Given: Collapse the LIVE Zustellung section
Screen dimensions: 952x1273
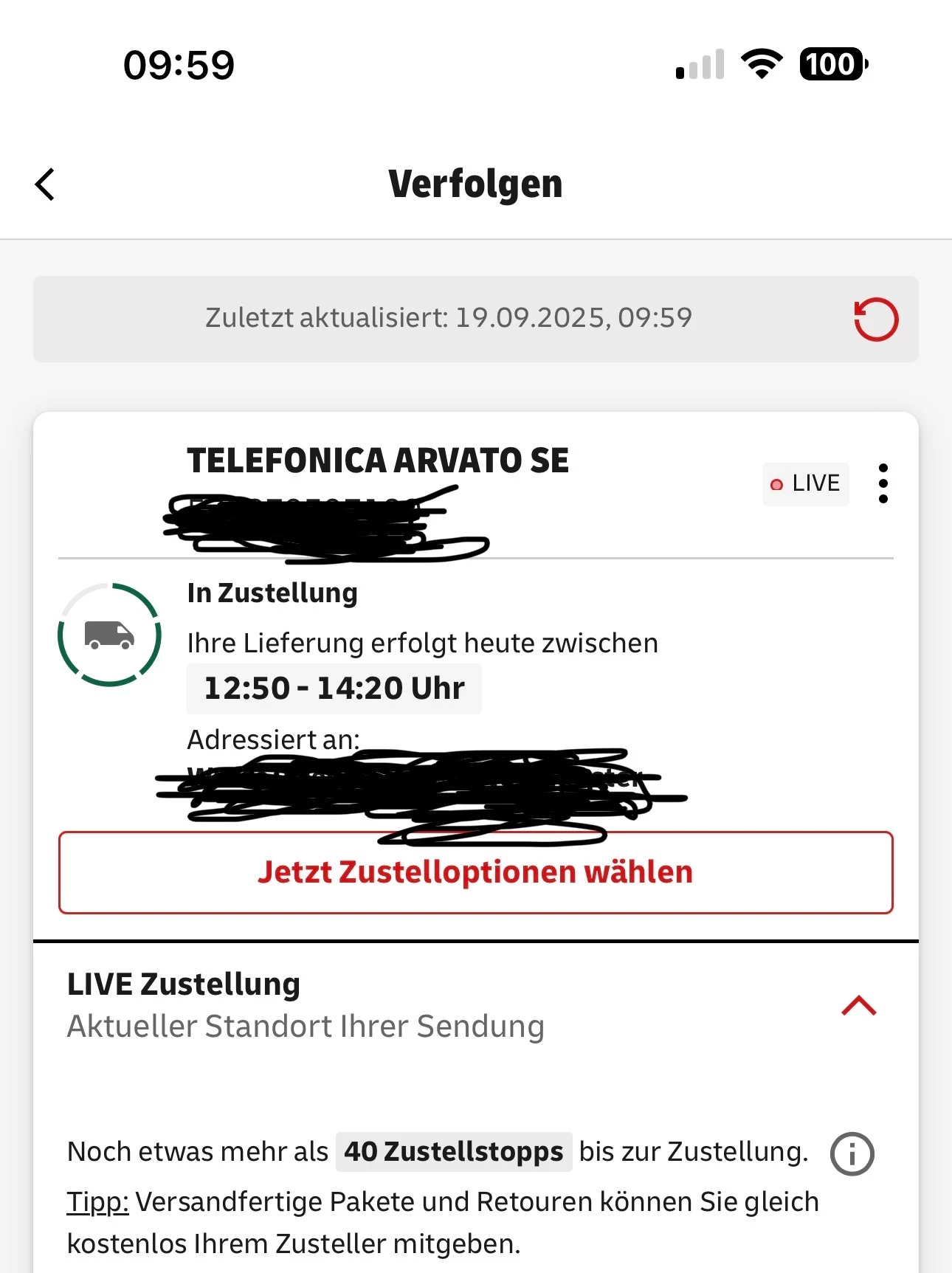Looking at the screenshot, I should pos(858,1006).
